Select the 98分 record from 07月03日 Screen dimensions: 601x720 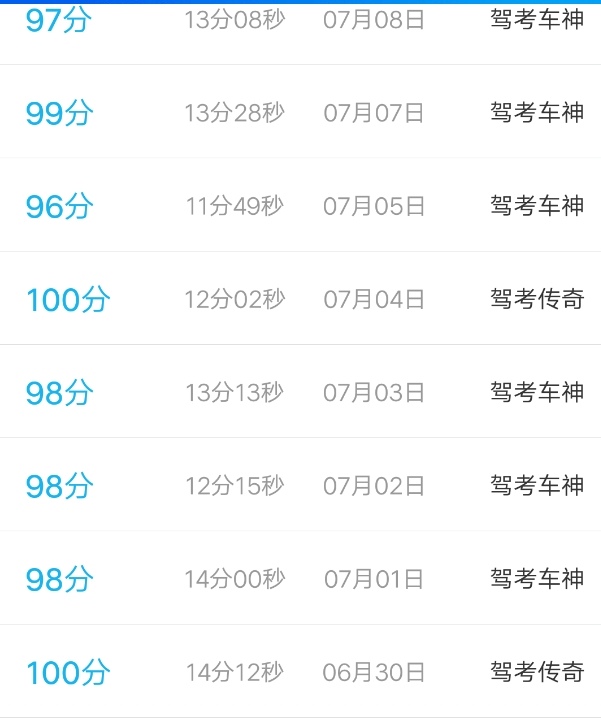300,392
